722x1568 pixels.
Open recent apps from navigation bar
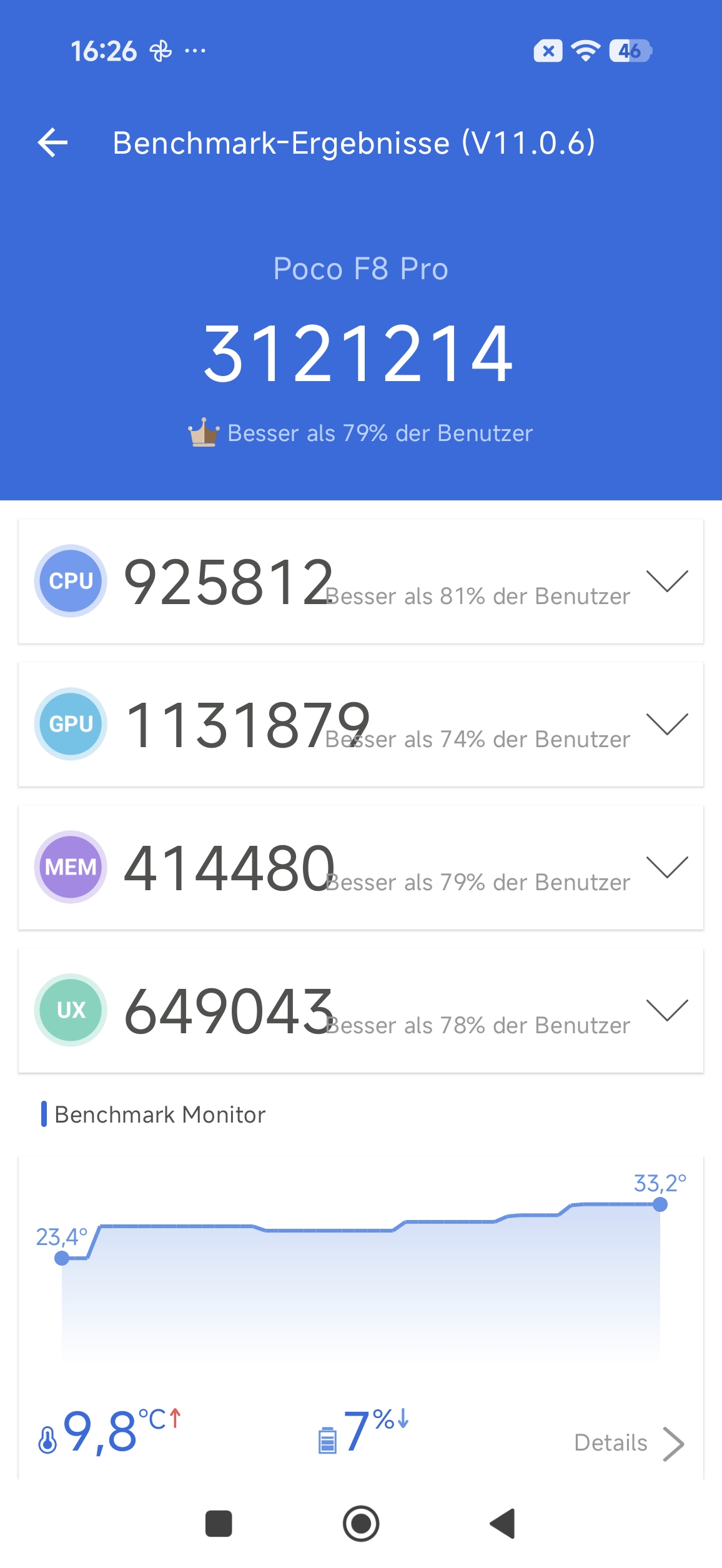pos(219,1524)
